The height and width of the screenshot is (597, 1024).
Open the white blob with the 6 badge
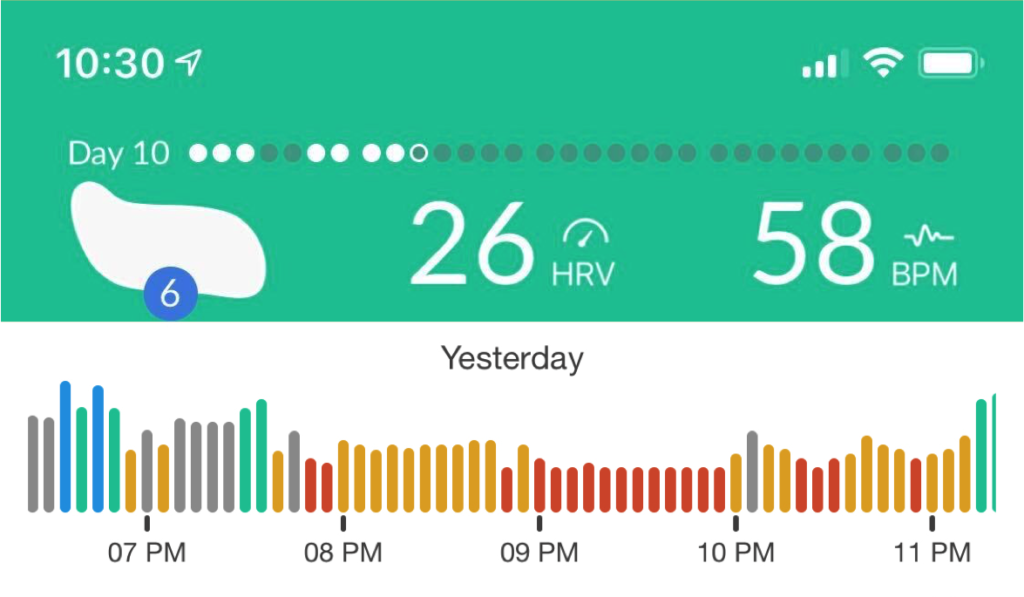(170, 240)
